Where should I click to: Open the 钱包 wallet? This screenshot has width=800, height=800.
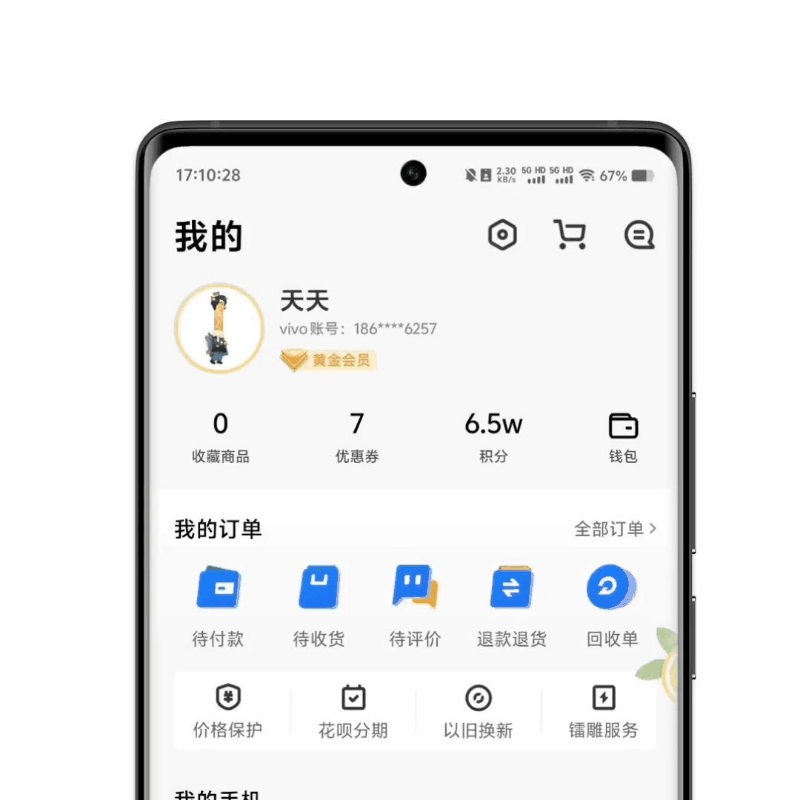point(623,438)
